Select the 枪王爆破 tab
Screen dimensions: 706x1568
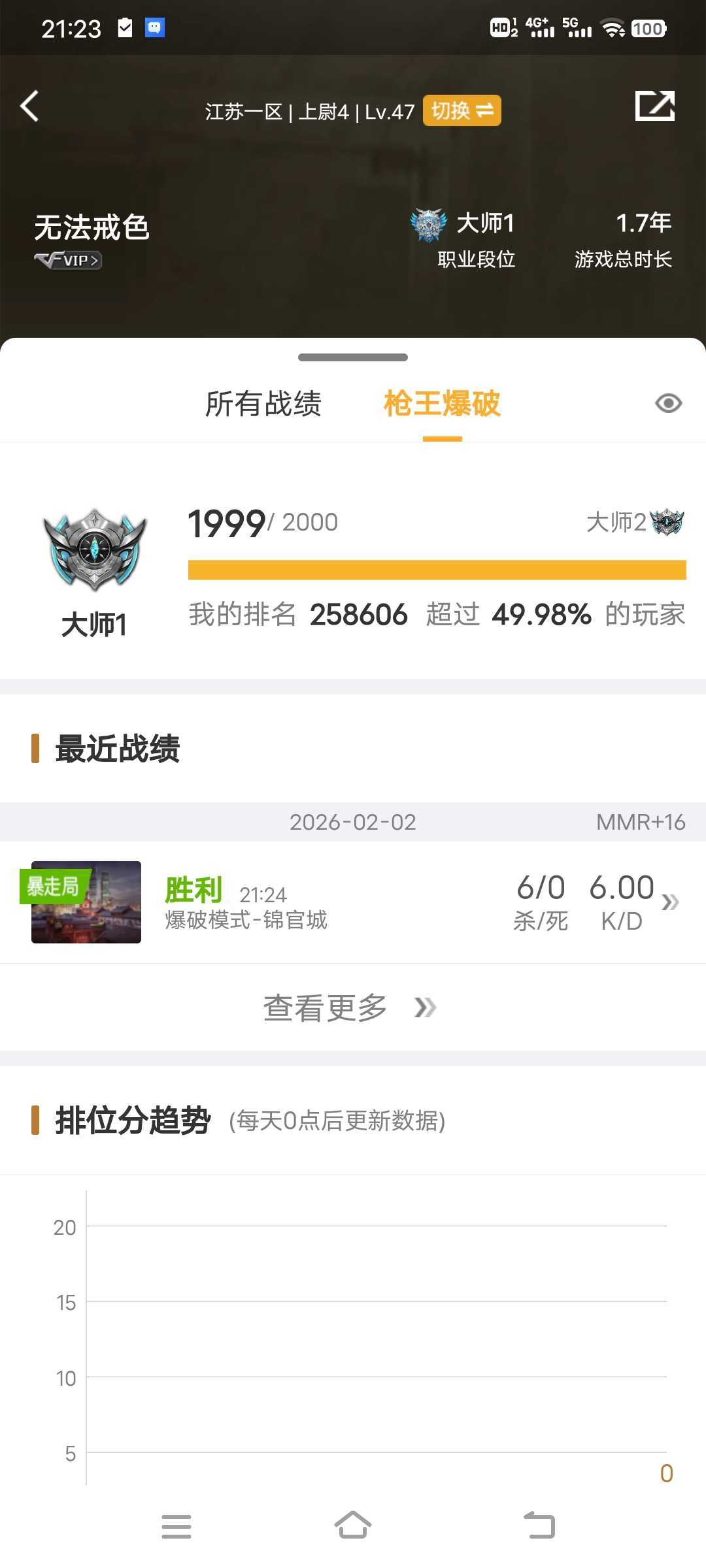click(441, 404)
